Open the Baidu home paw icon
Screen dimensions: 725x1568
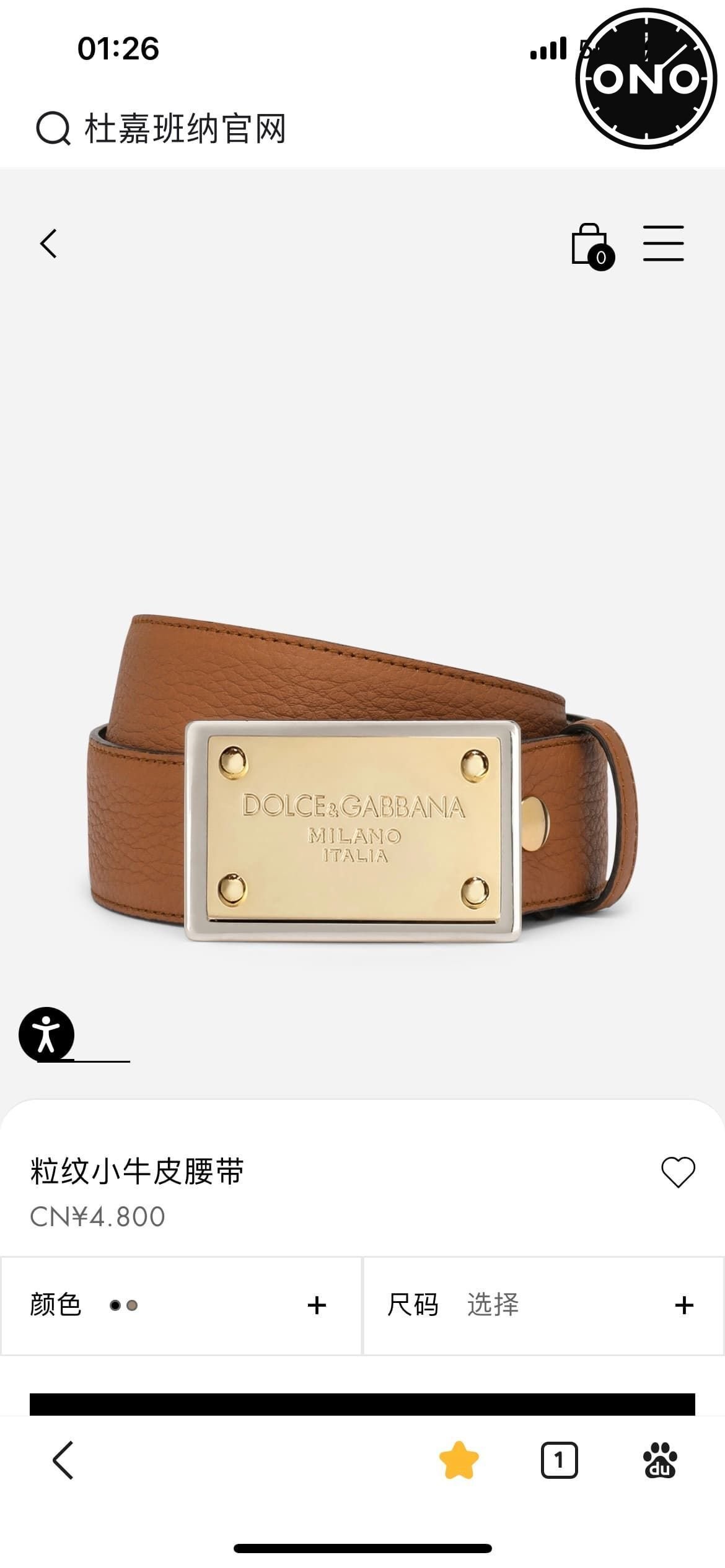coord(660,1460)
